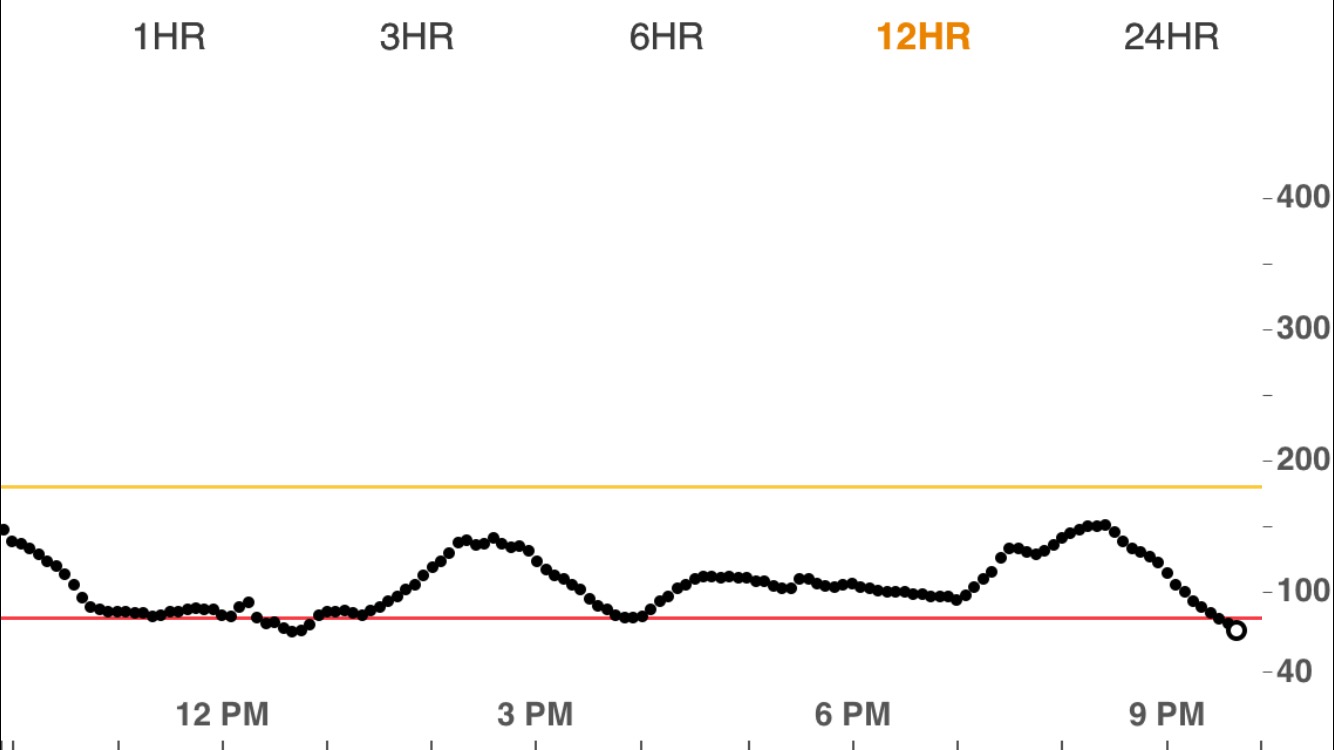This screenshot has width=1334, height=750.
Task: Tap the latest glucose reading marker
Action: tap(1236, 630)
